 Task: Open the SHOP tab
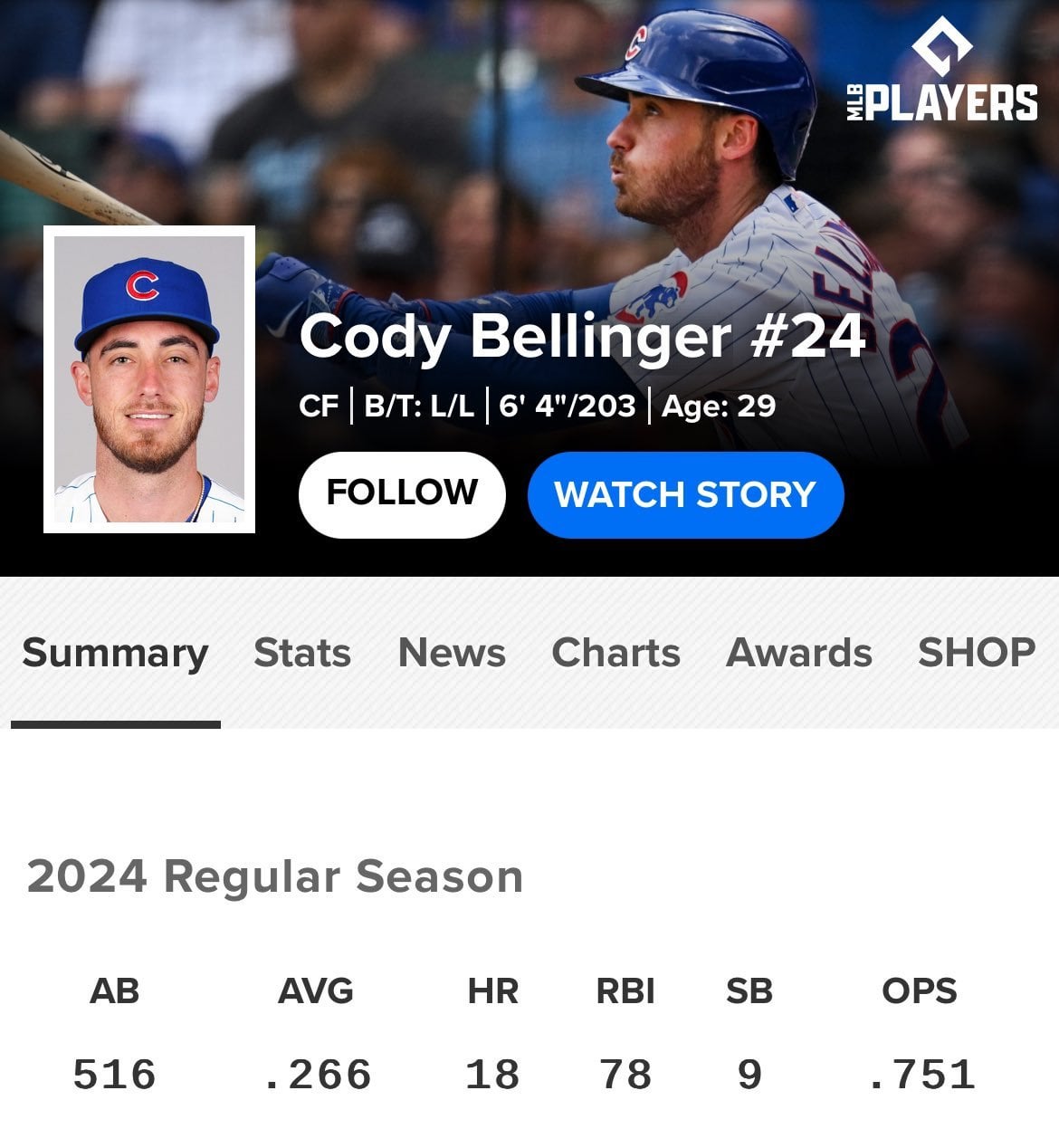[976, 653]
